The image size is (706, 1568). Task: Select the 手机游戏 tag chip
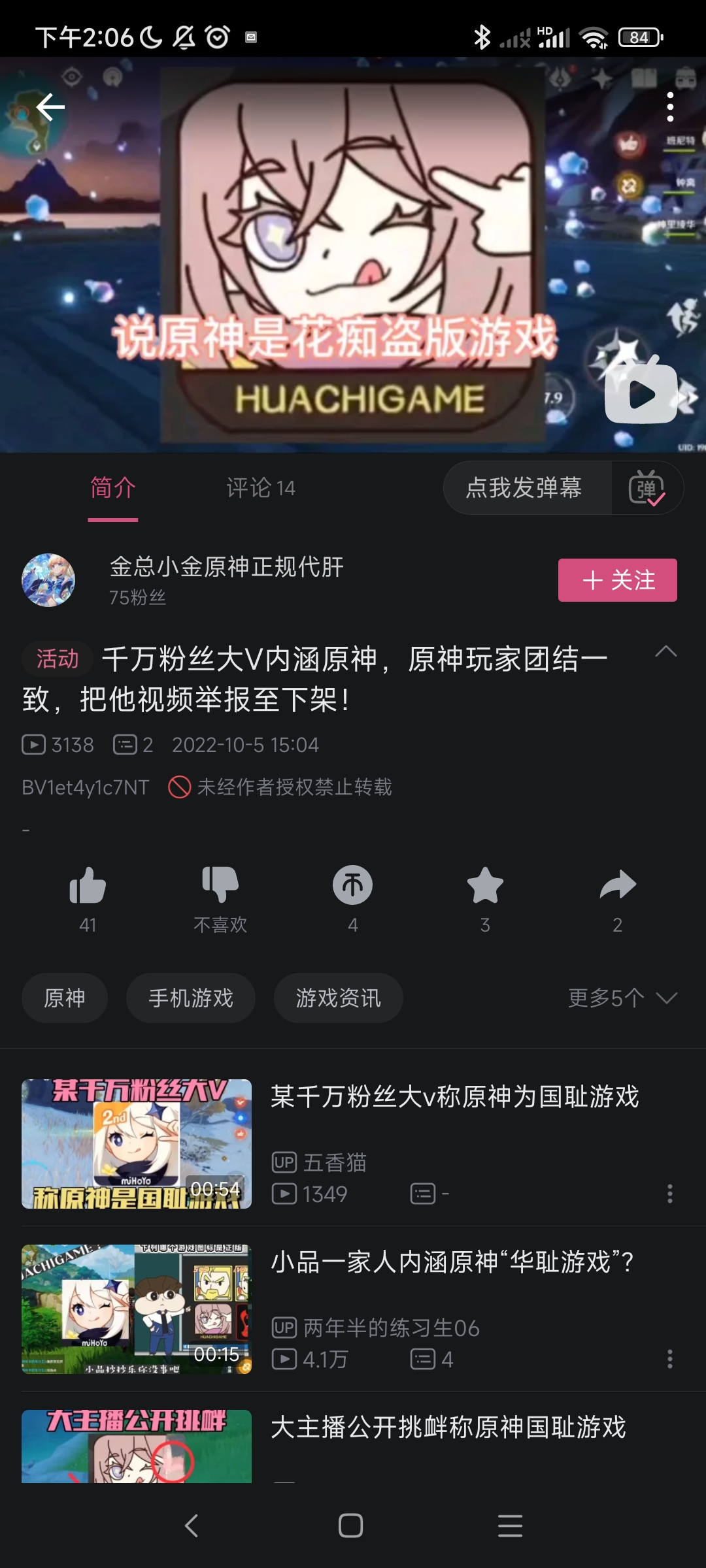pyautogui.click(x=190, y=998)
